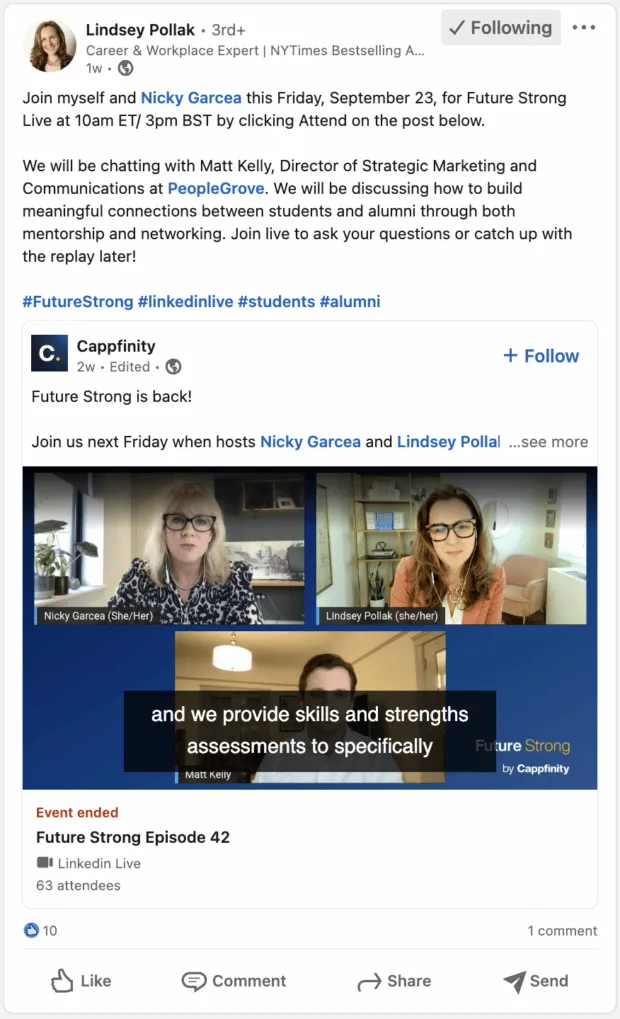The width and height of the screenshot is (620, 1019).
Task: Open the Future Strong Episode 42 event title
Action: pos(133,837)
